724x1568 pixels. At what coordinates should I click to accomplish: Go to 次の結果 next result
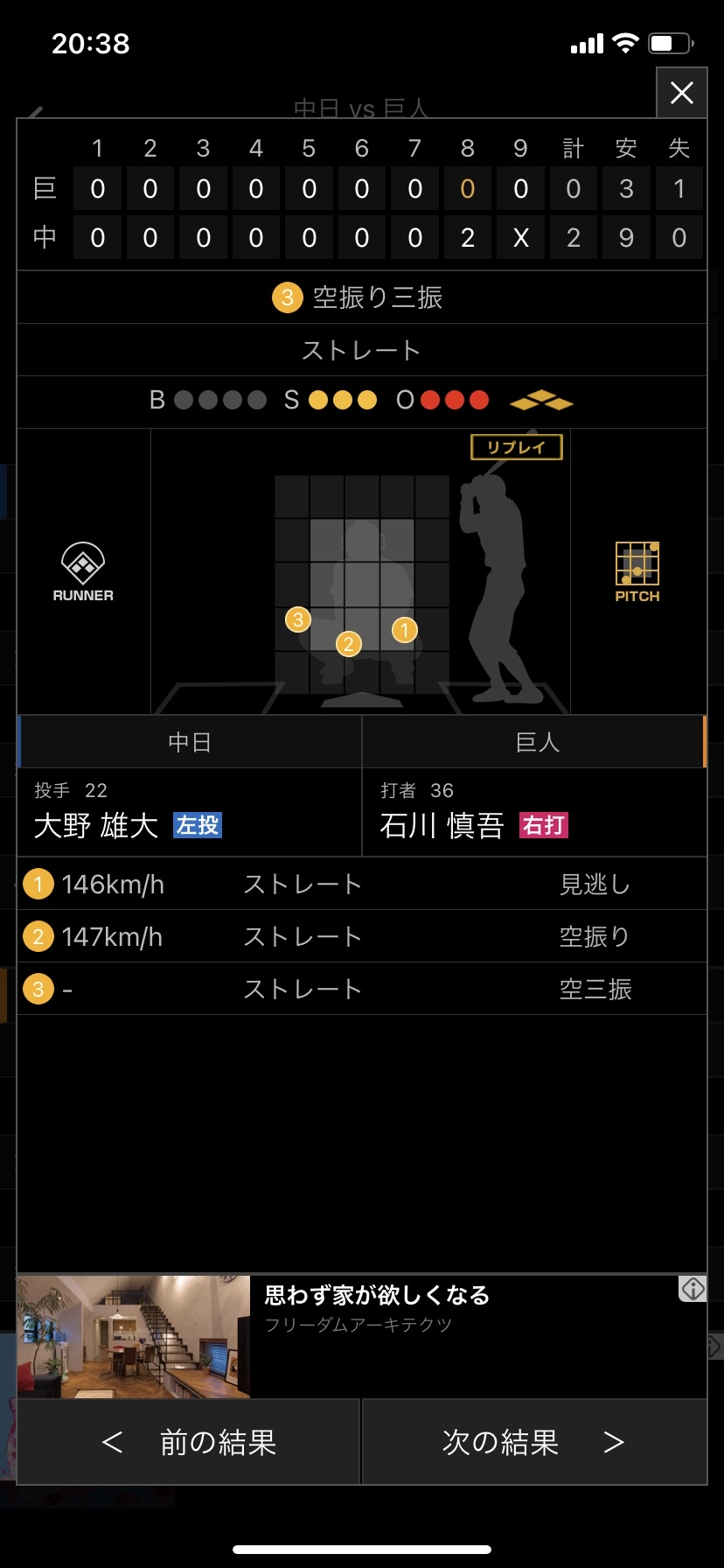pos(534,1442)
